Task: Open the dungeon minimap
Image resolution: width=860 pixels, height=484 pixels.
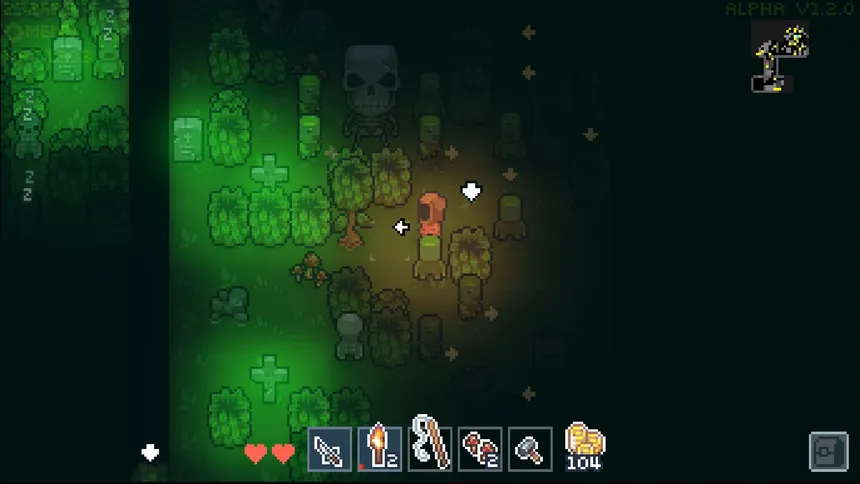Action: [x=779, y=57]
